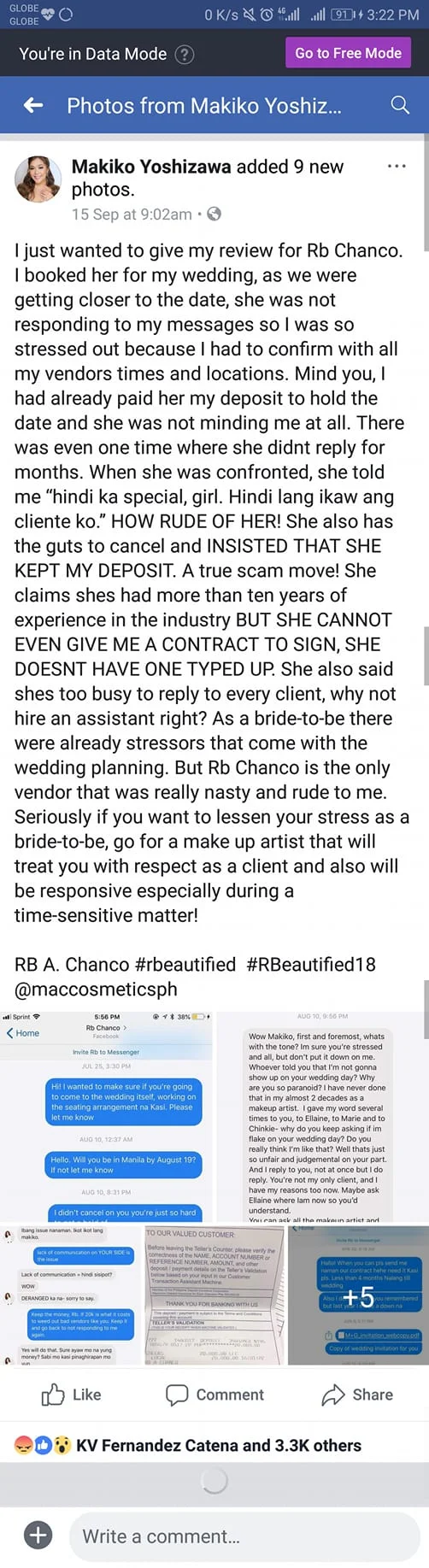Viewport: 429px width, 1568px height.
Task: Like this post
Action: coord(72,1395)
